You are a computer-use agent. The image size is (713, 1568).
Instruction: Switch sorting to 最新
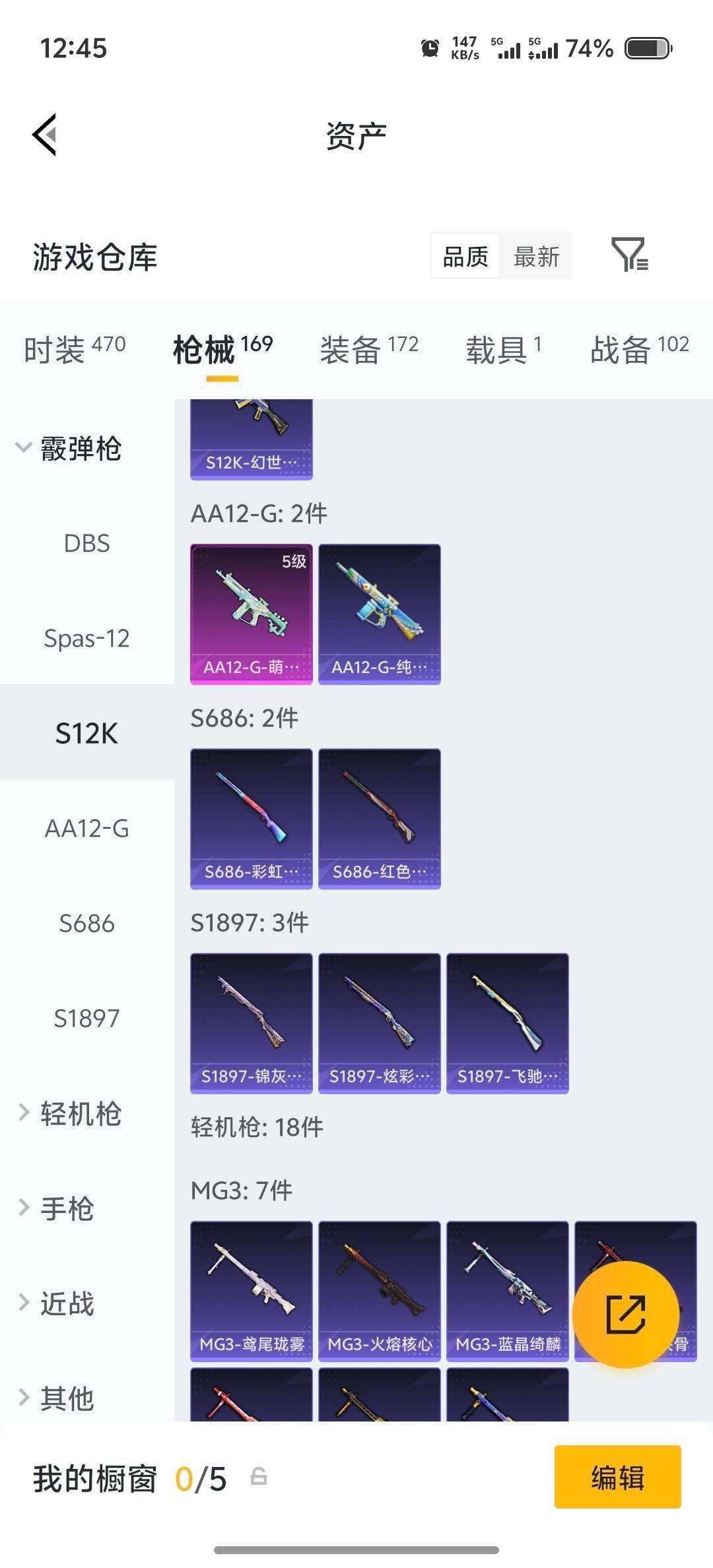[536, 257]
